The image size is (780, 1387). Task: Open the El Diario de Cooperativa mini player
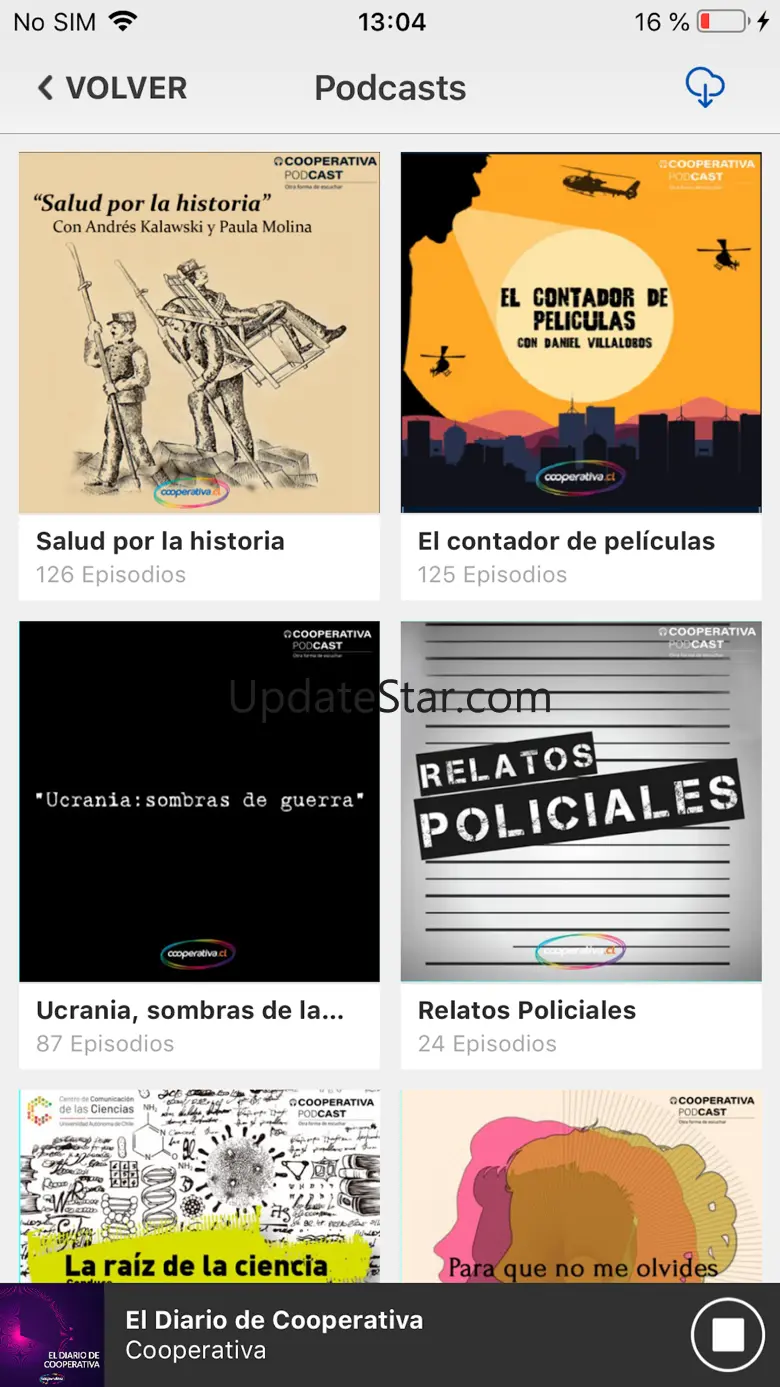click(x=350, y=1334)
